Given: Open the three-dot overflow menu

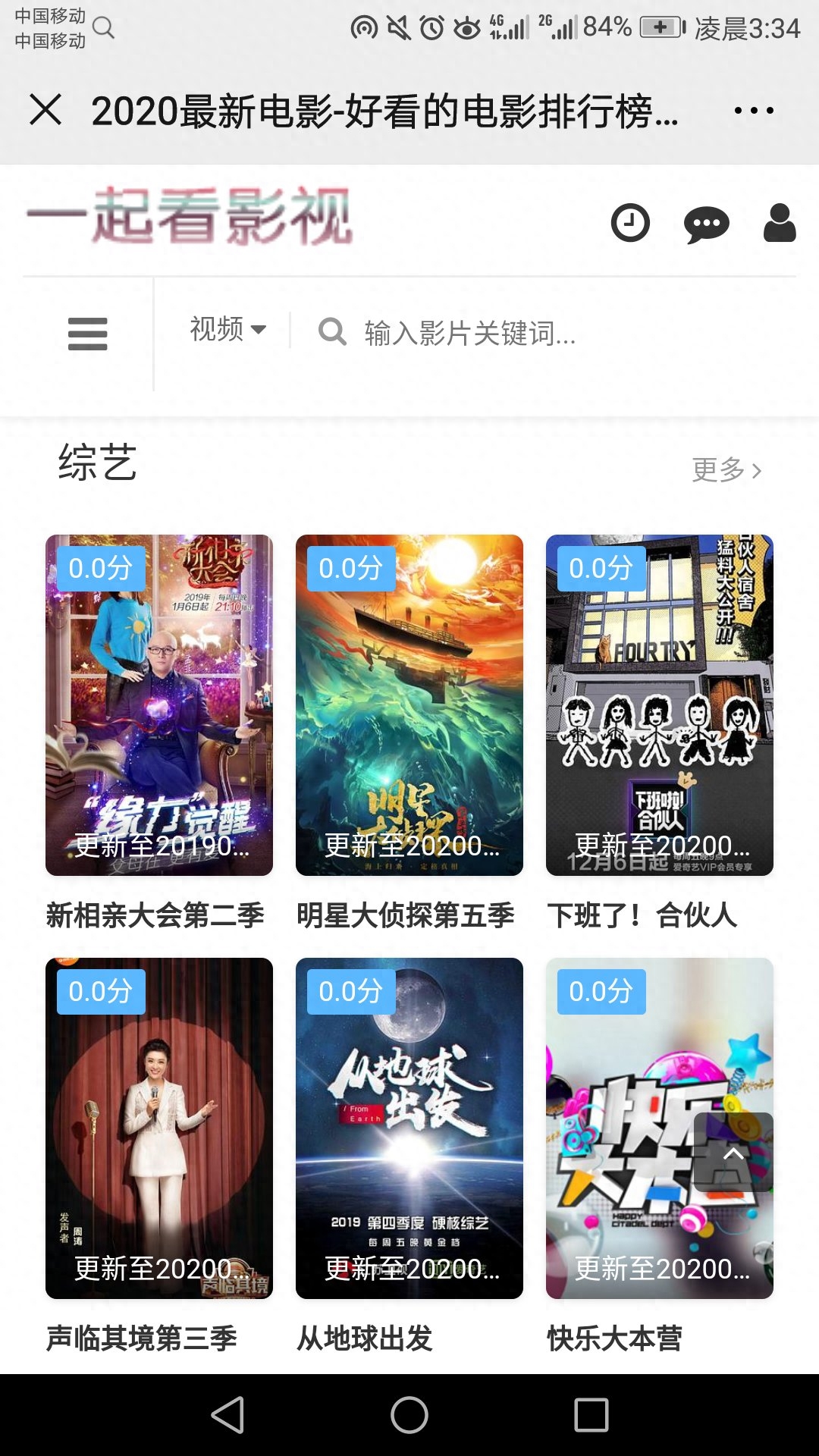Looking at the screenshot, I should (754, 111).
